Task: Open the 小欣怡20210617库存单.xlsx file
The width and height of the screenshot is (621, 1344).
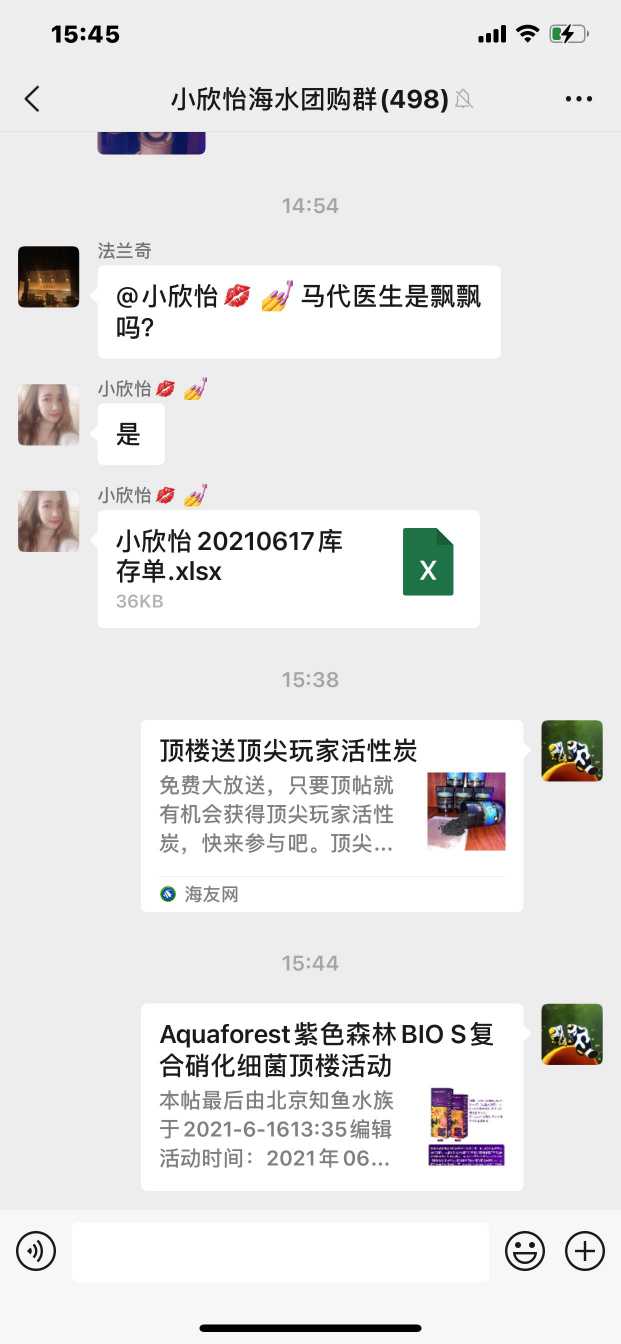Action: [x=288, y=568]
